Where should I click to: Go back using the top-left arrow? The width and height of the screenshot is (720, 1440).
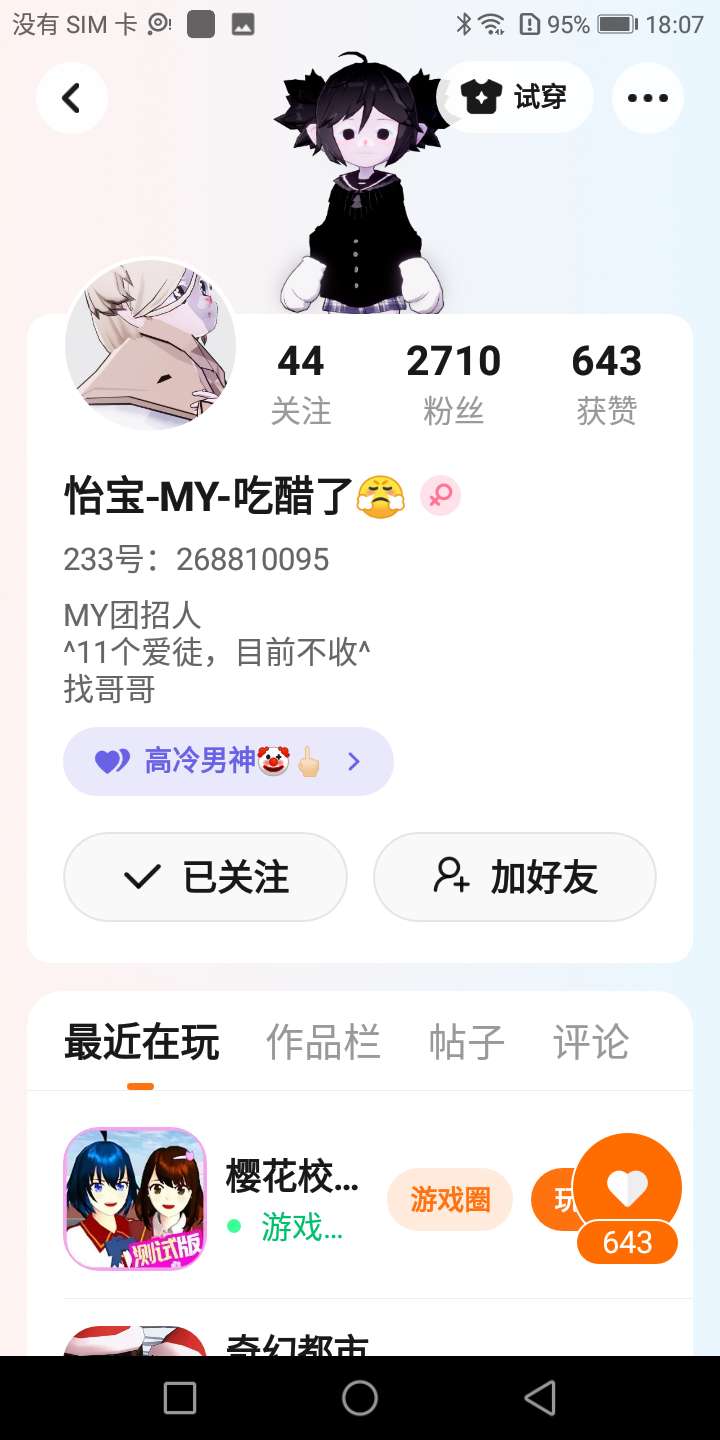coord(71,98)
